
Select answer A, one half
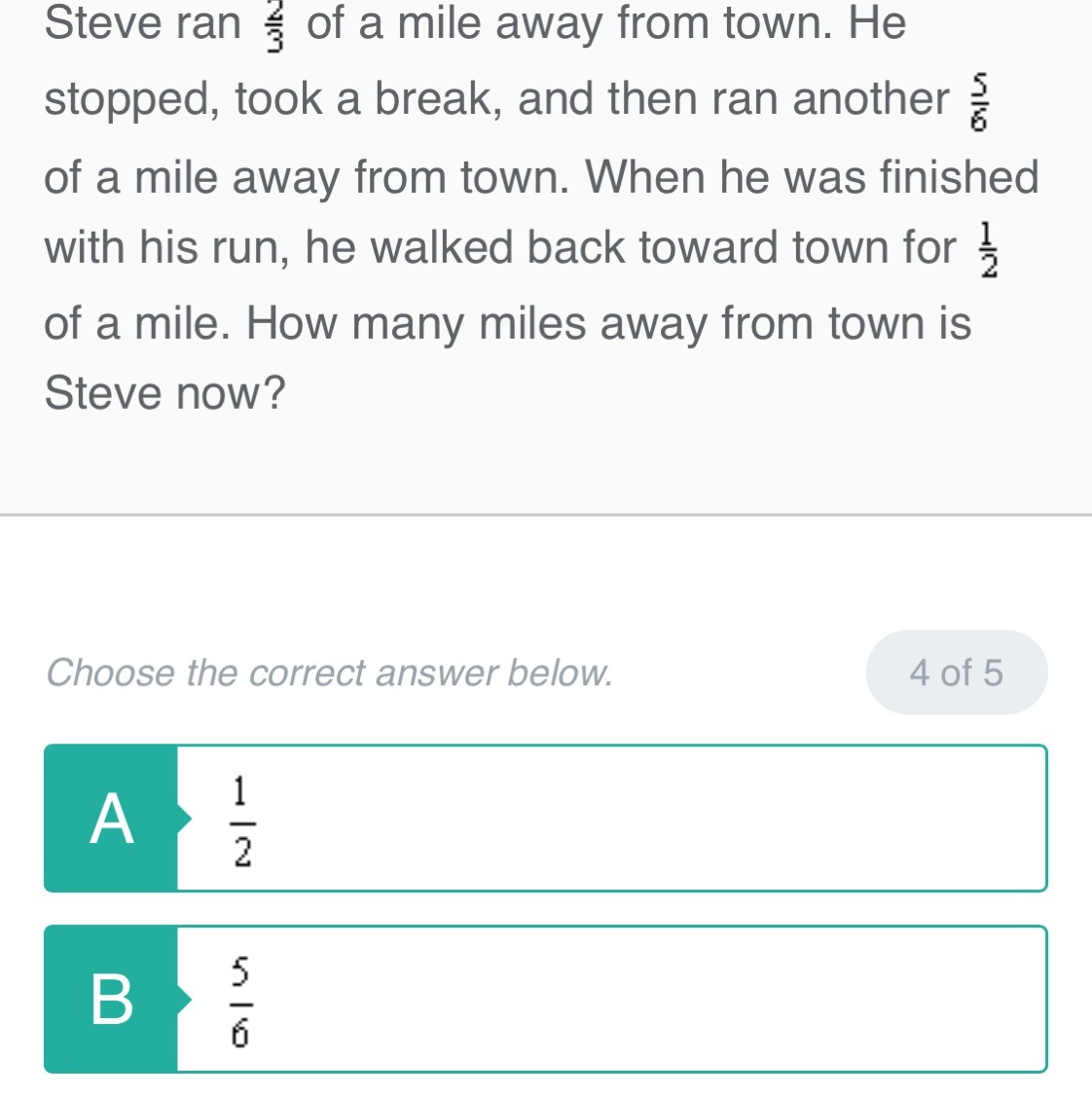pos(545,819)
